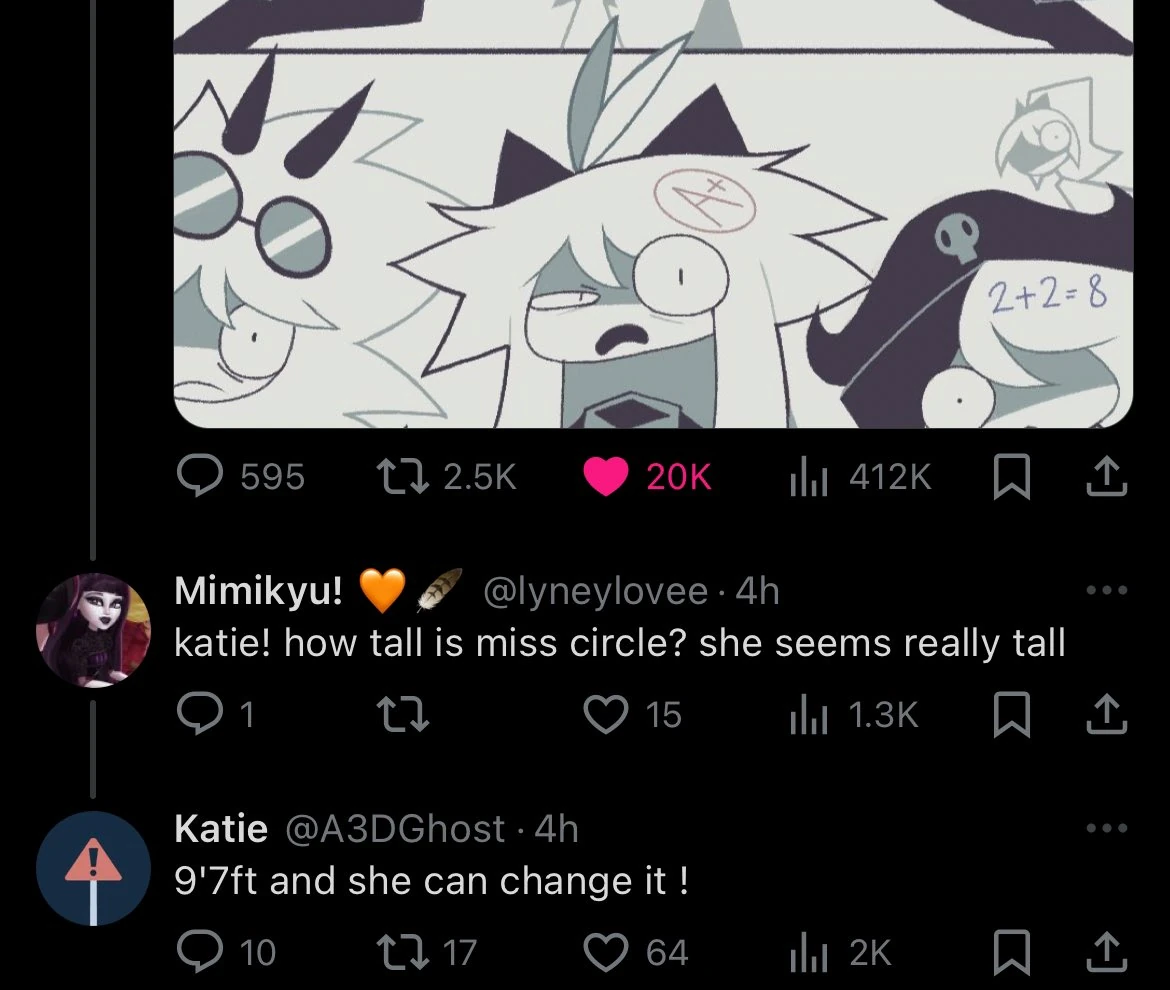Bookmark Mimikyu!'s comment
Viewport: 1170px width, 990px height.
(x=1012, y=715)
